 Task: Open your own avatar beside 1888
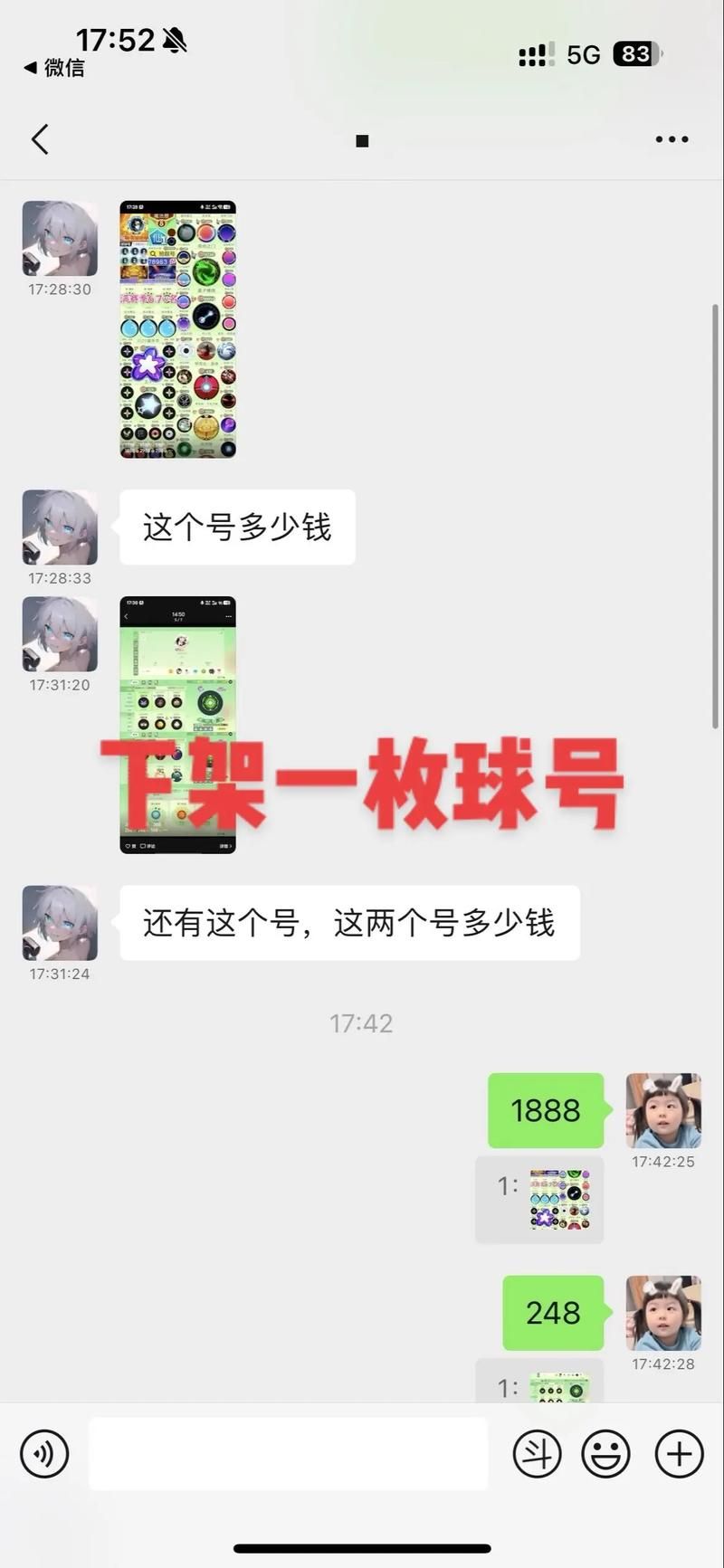click(x=663, y=1110)
